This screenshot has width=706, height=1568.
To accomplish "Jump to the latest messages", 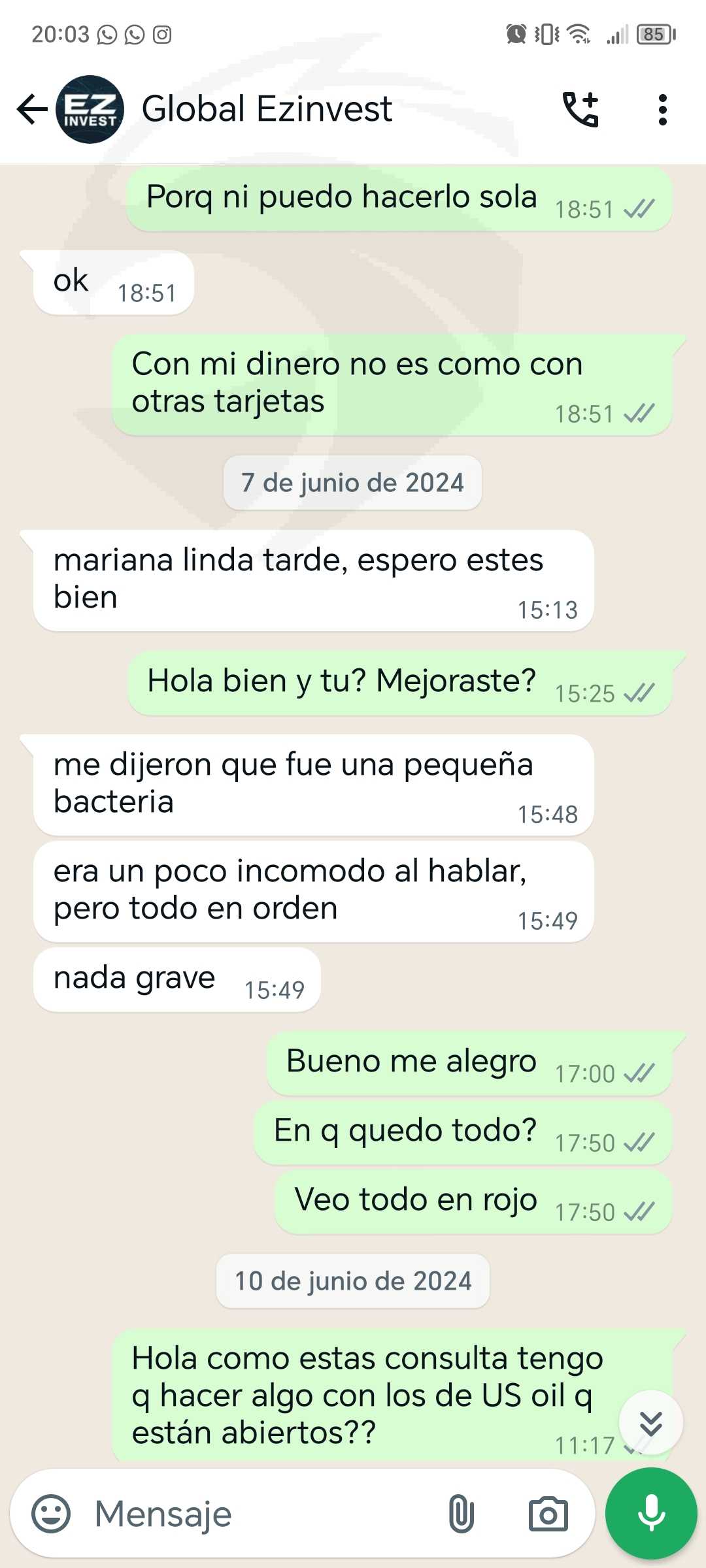I will coord(651,1423).
